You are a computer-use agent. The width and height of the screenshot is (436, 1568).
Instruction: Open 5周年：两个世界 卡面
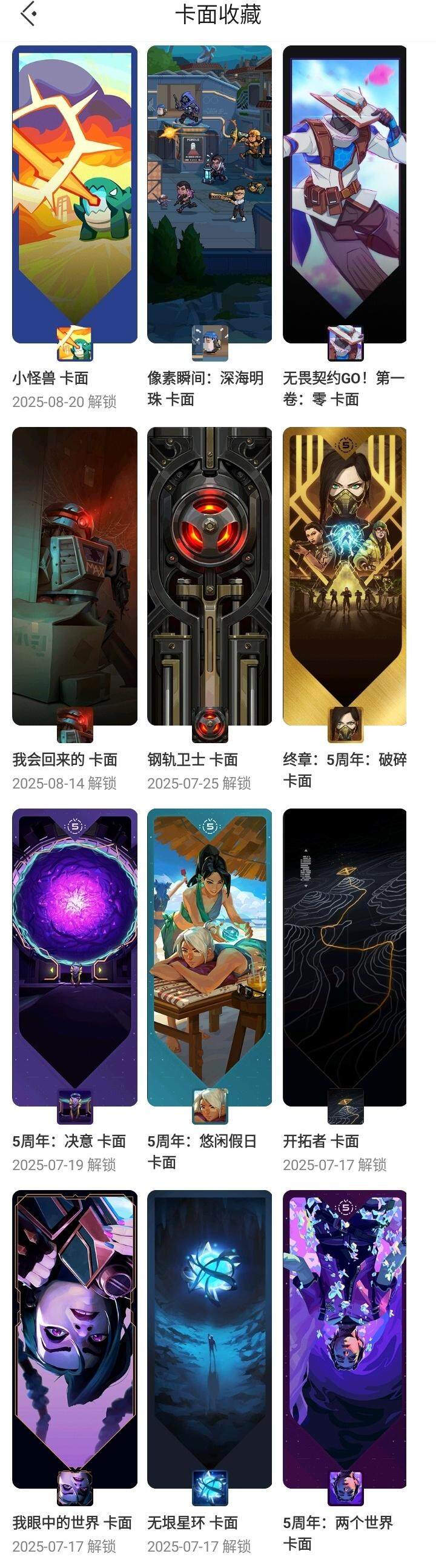(x=345, y=1338)
